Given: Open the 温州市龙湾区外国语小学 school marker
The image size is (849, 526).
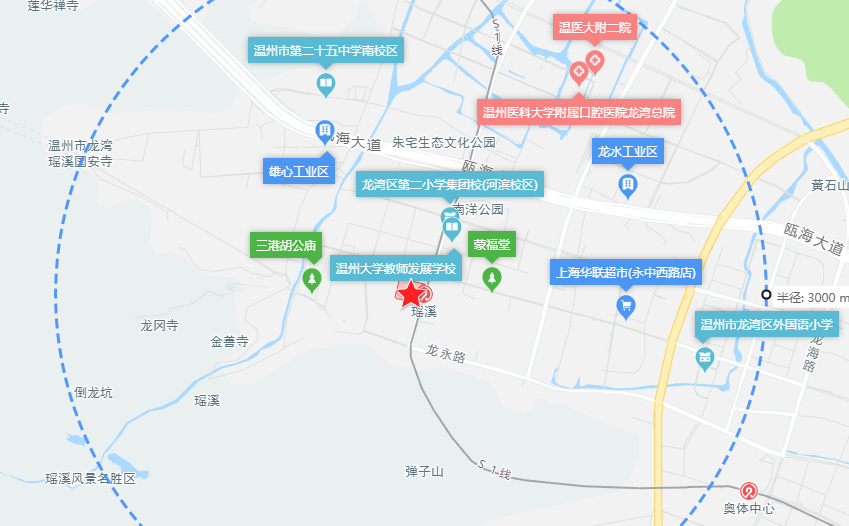Looking at the screenshot, I should (767, 324).
